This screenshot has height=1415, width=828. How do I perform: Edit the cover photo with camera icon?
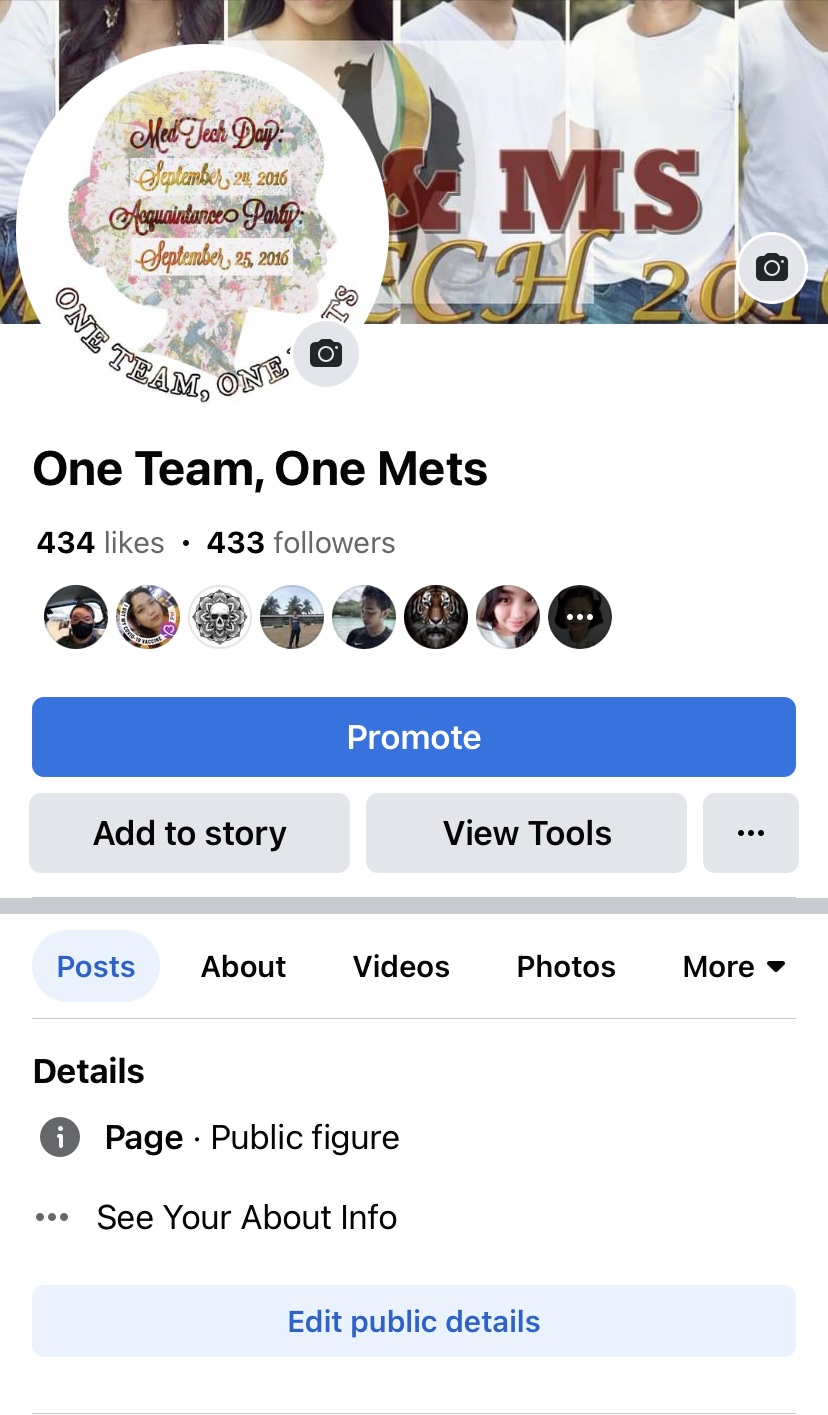[771, 267]
